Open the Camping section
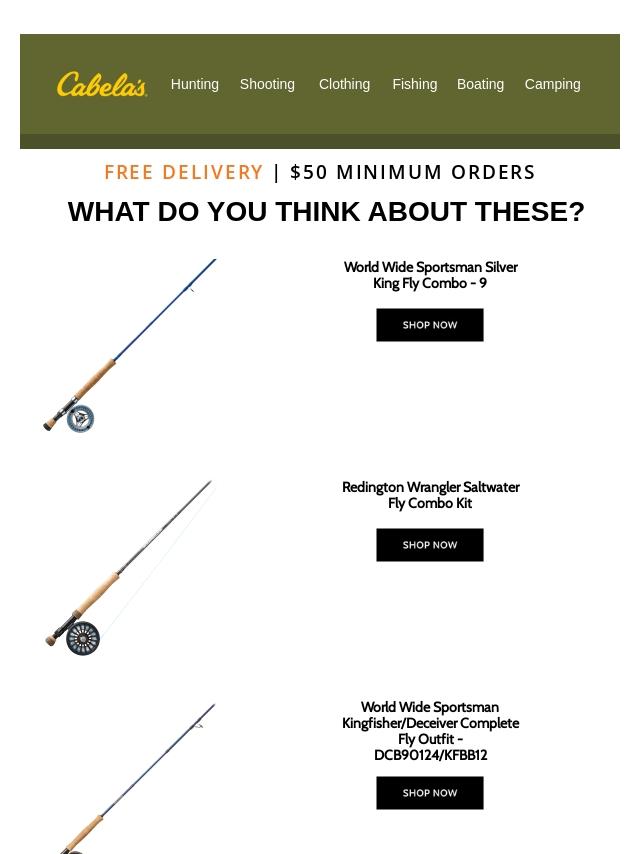The height and width of the screenshot is (854, 640). point(552,84)
